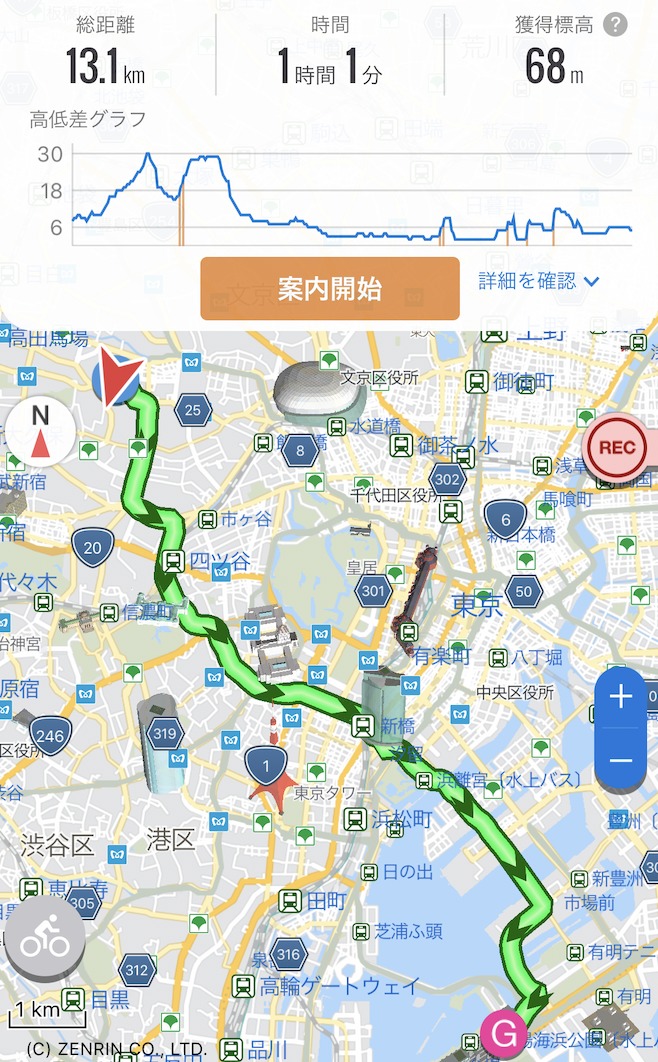Expand 詳細を確認 route details
This screenshot has height=1062, width=658.
pos(538,281)
